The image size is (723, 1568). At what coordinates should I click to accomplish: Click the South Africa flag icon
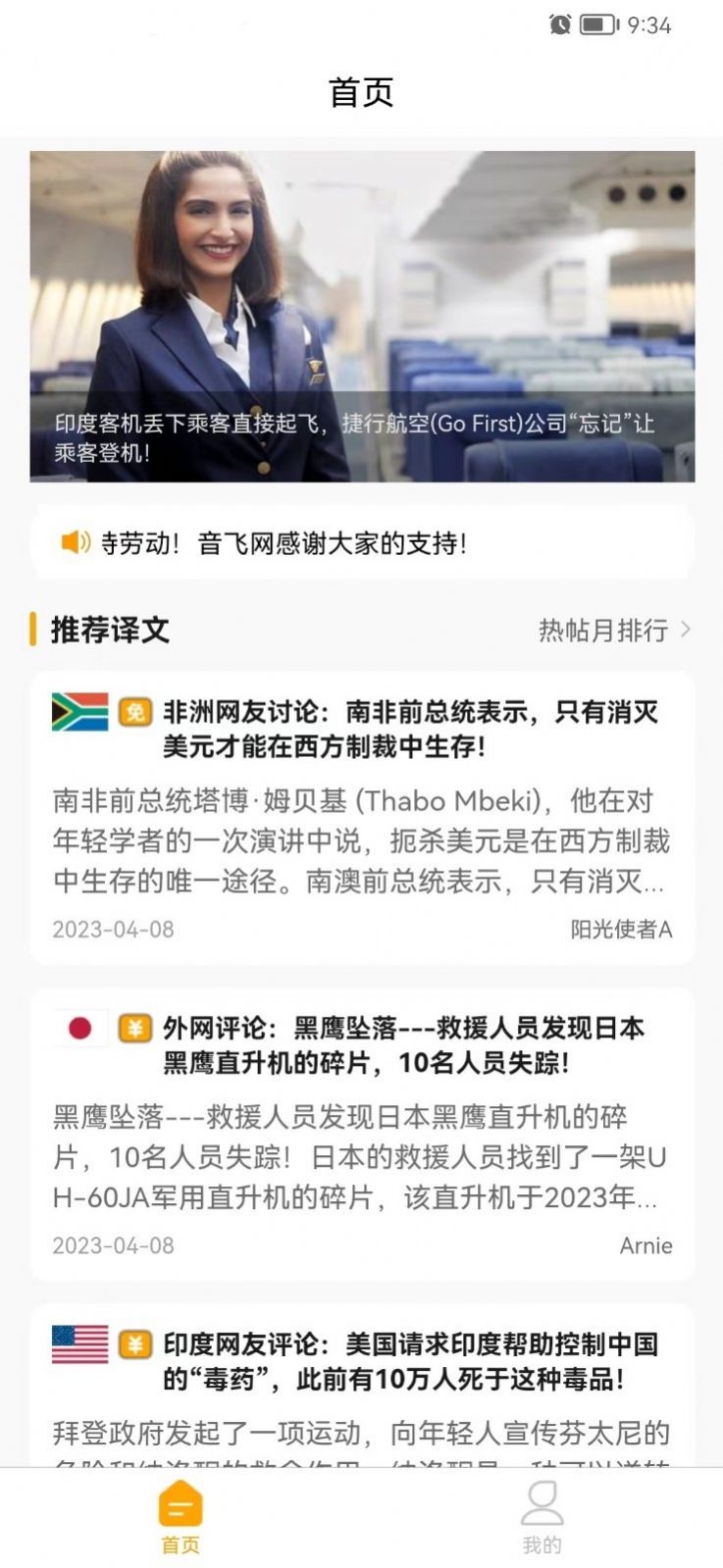coord(80,712)
